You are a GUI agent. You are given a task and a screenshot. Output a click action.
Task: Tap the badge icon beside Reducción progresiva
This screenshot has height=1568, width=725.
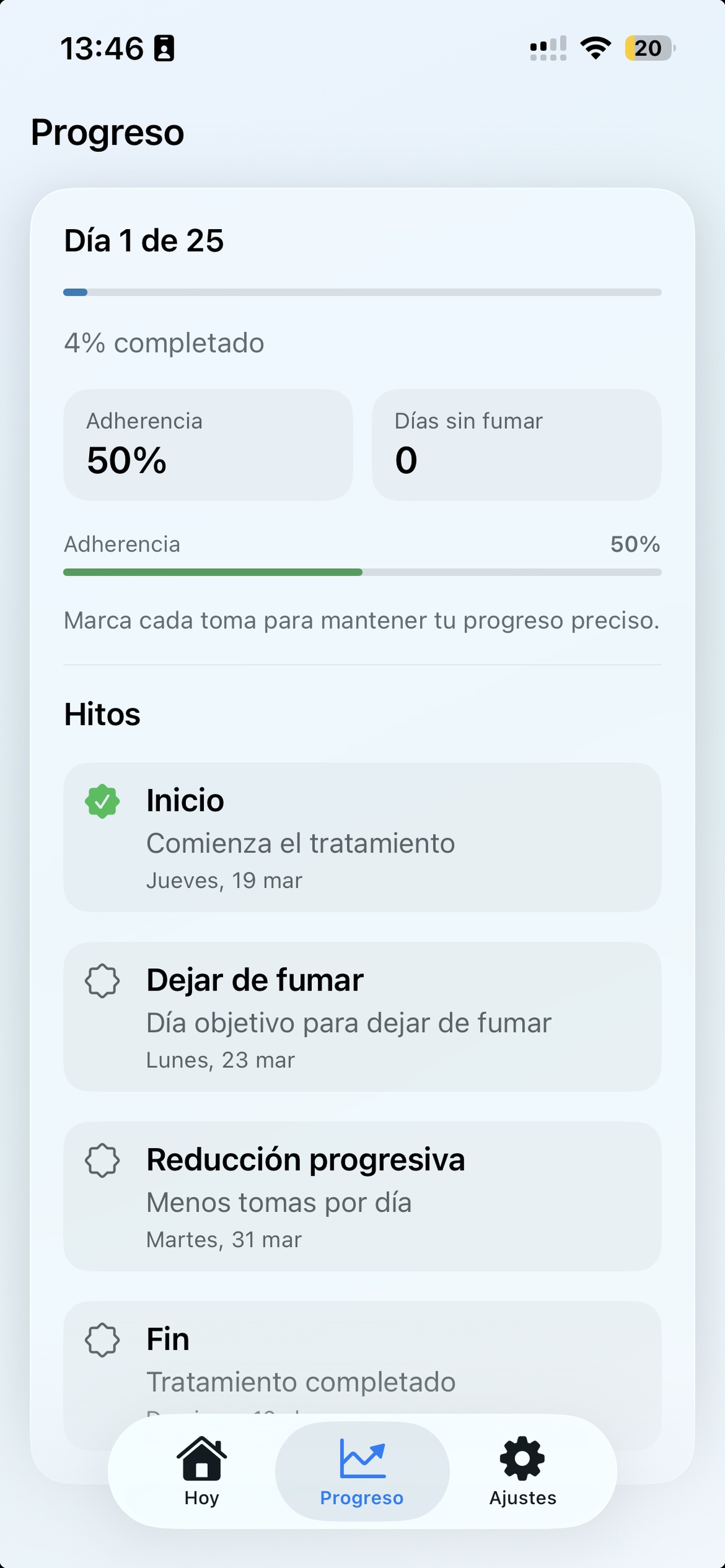103,1162
